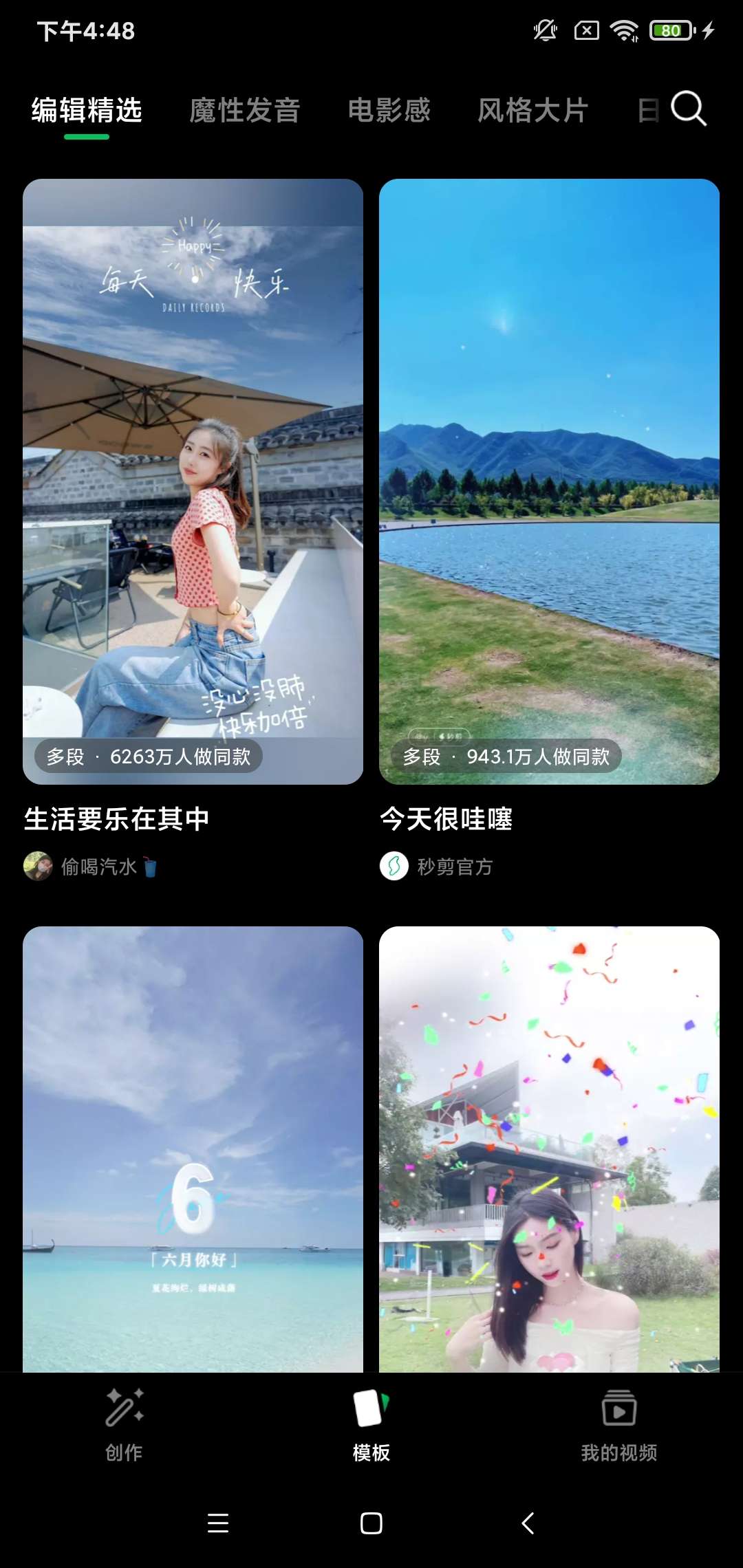
Task: Switch to the 魔性发音 tab
Action: [245, 110]
